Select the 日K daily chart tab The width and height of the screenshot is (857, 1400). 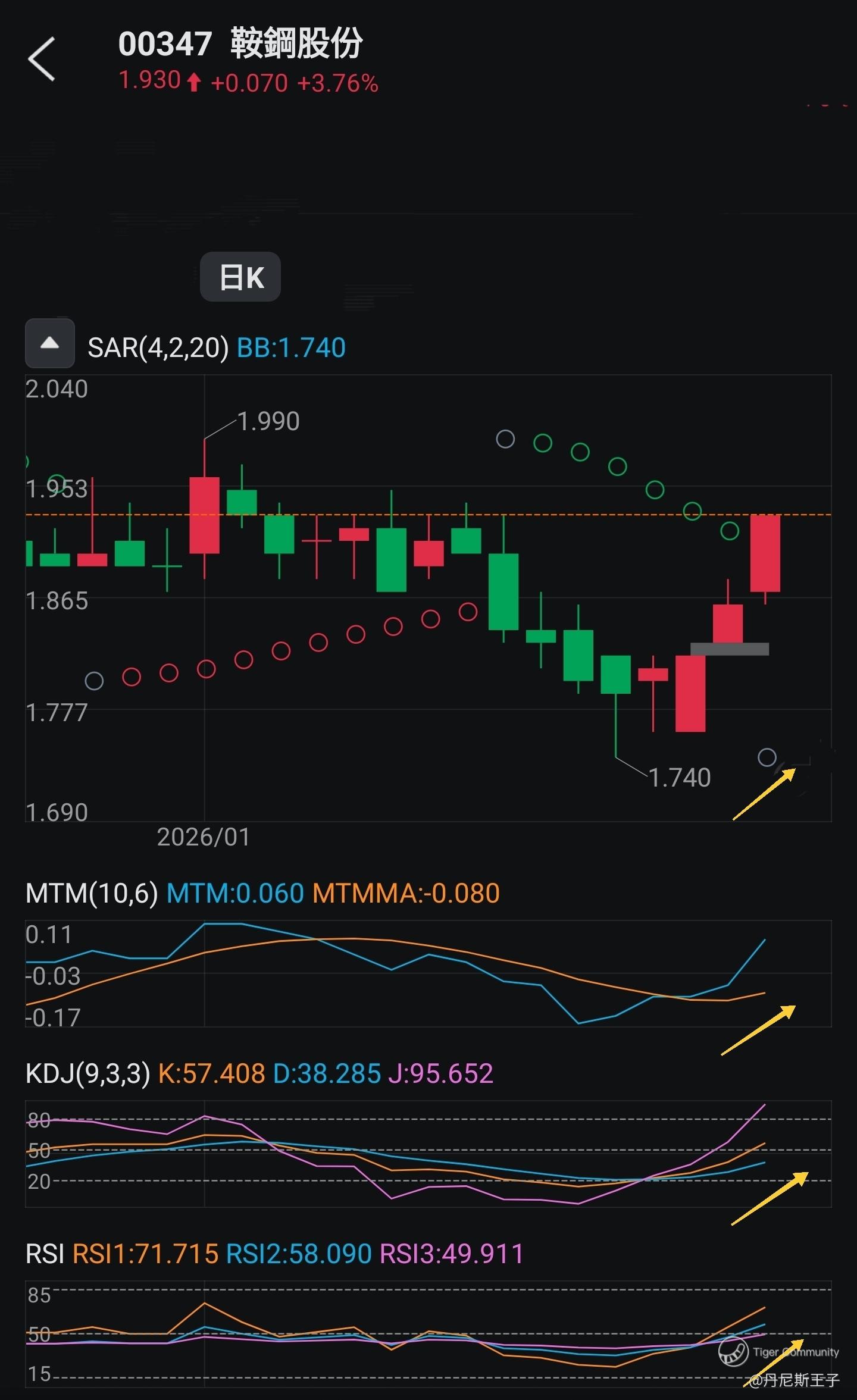[240, 277]
